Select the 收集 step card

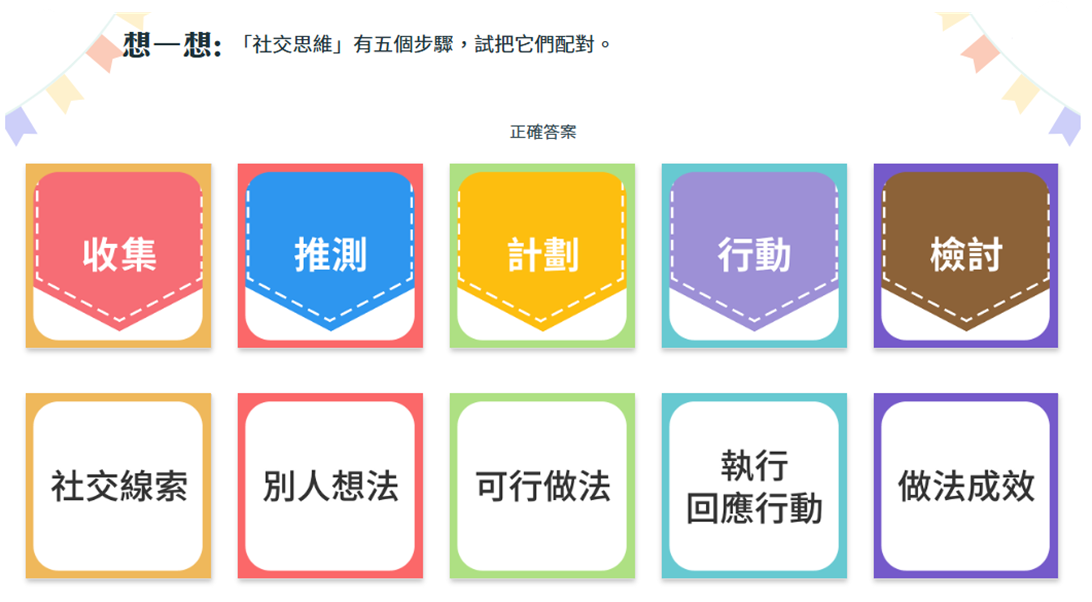click(118, 256)
